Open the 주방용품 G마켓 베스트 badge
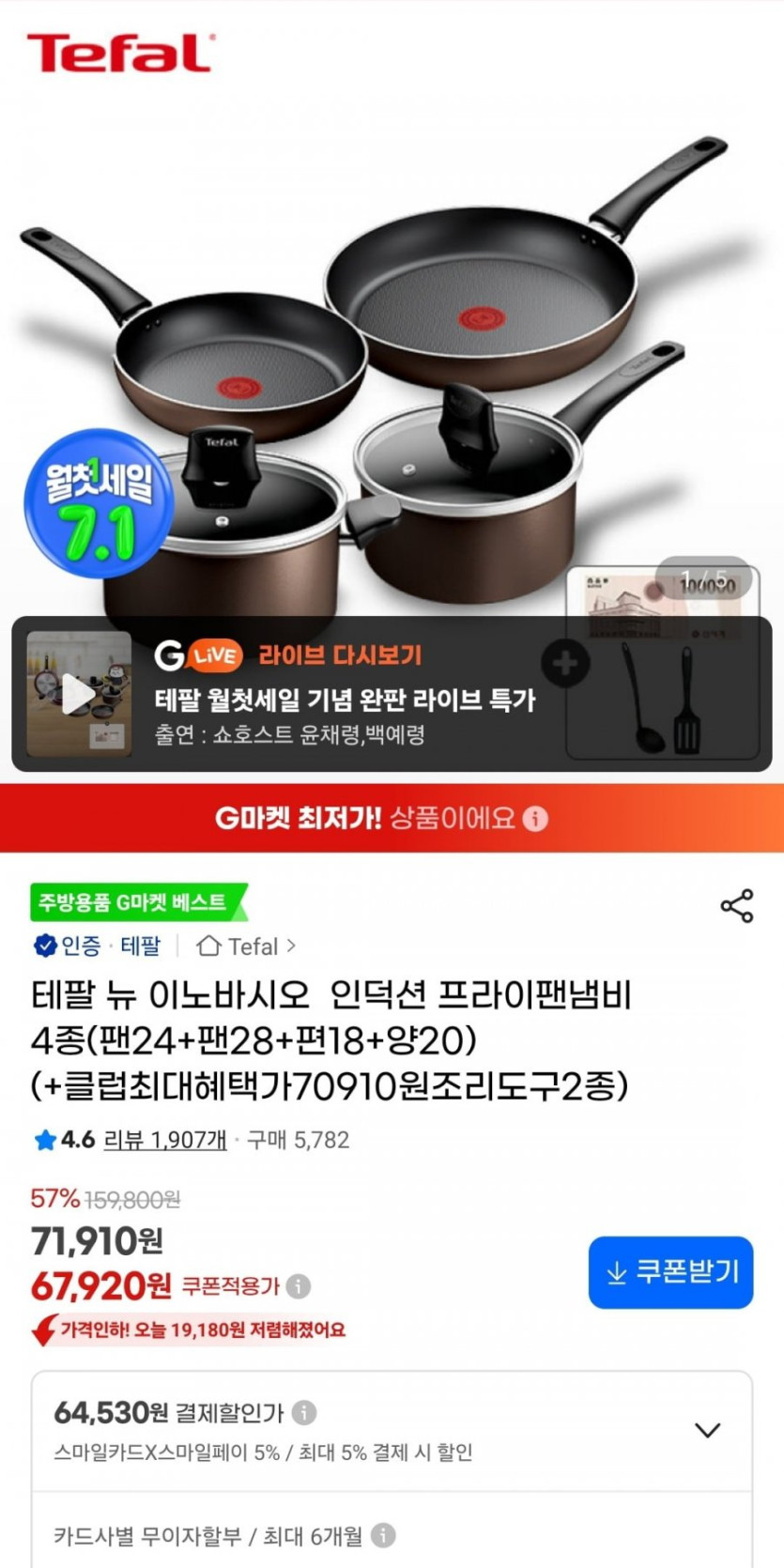This screenshot has height=1568, width=784. [137, 902]
